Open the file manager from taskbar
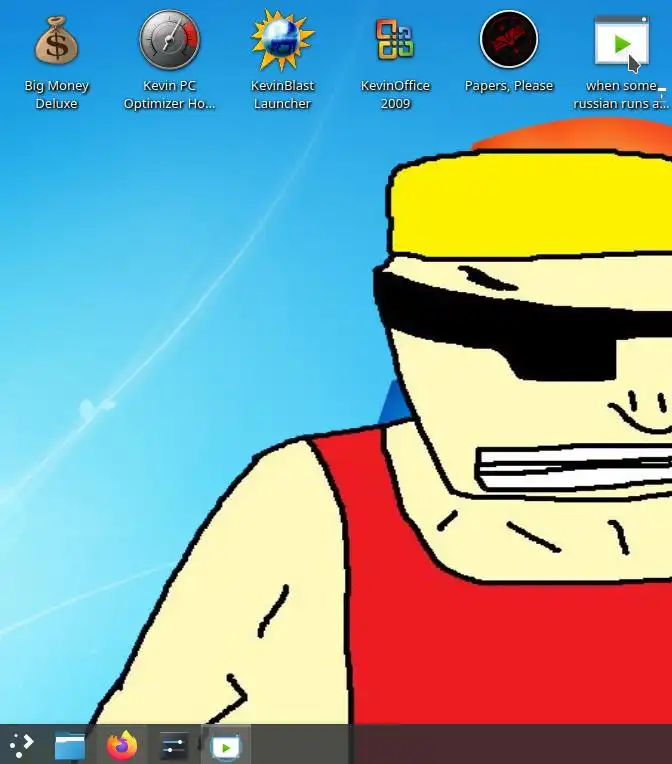 [70, 745]
